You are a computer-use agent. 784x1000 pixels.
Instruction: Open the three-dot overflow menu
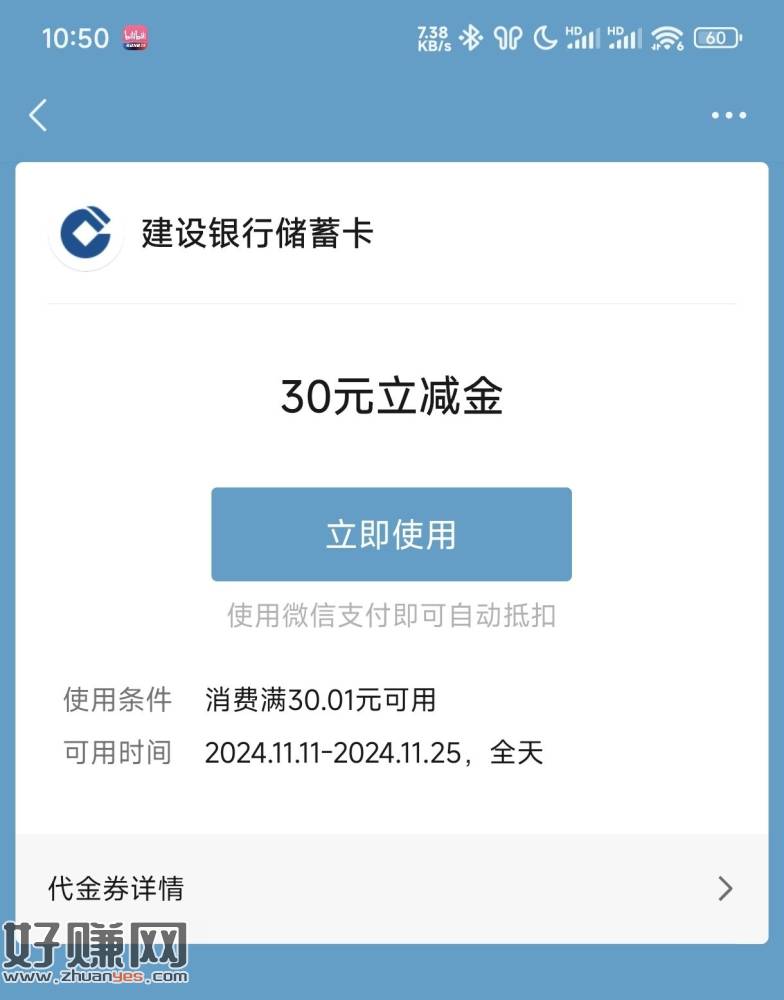tap(728, 116)
